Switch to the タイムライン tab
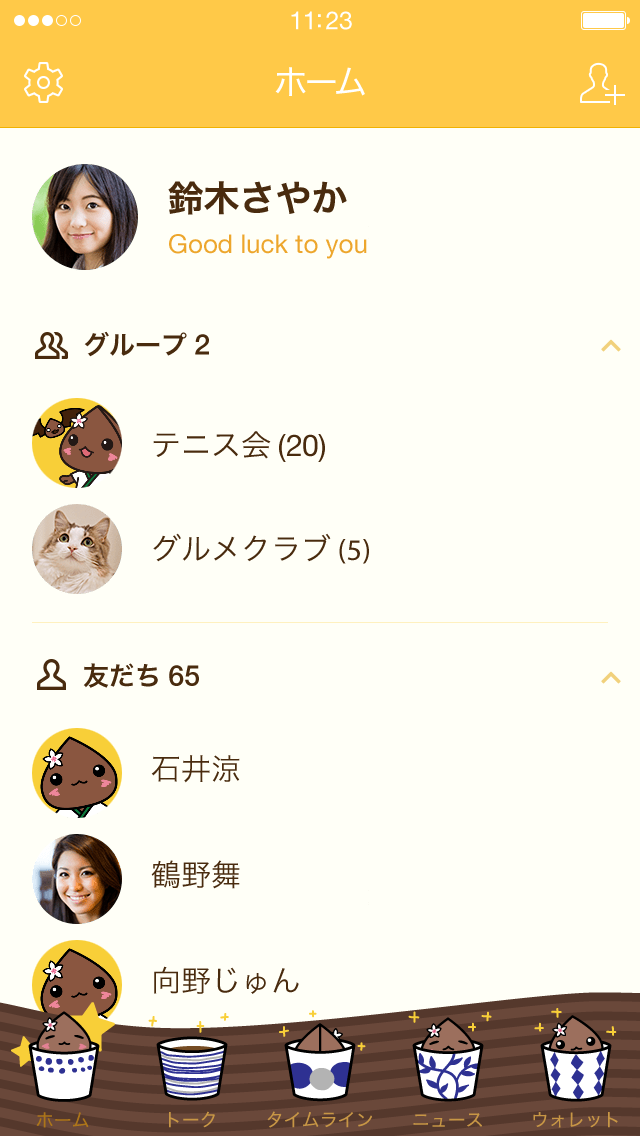The width and height of the screenshot is (640, 1136). [320, 1075]
